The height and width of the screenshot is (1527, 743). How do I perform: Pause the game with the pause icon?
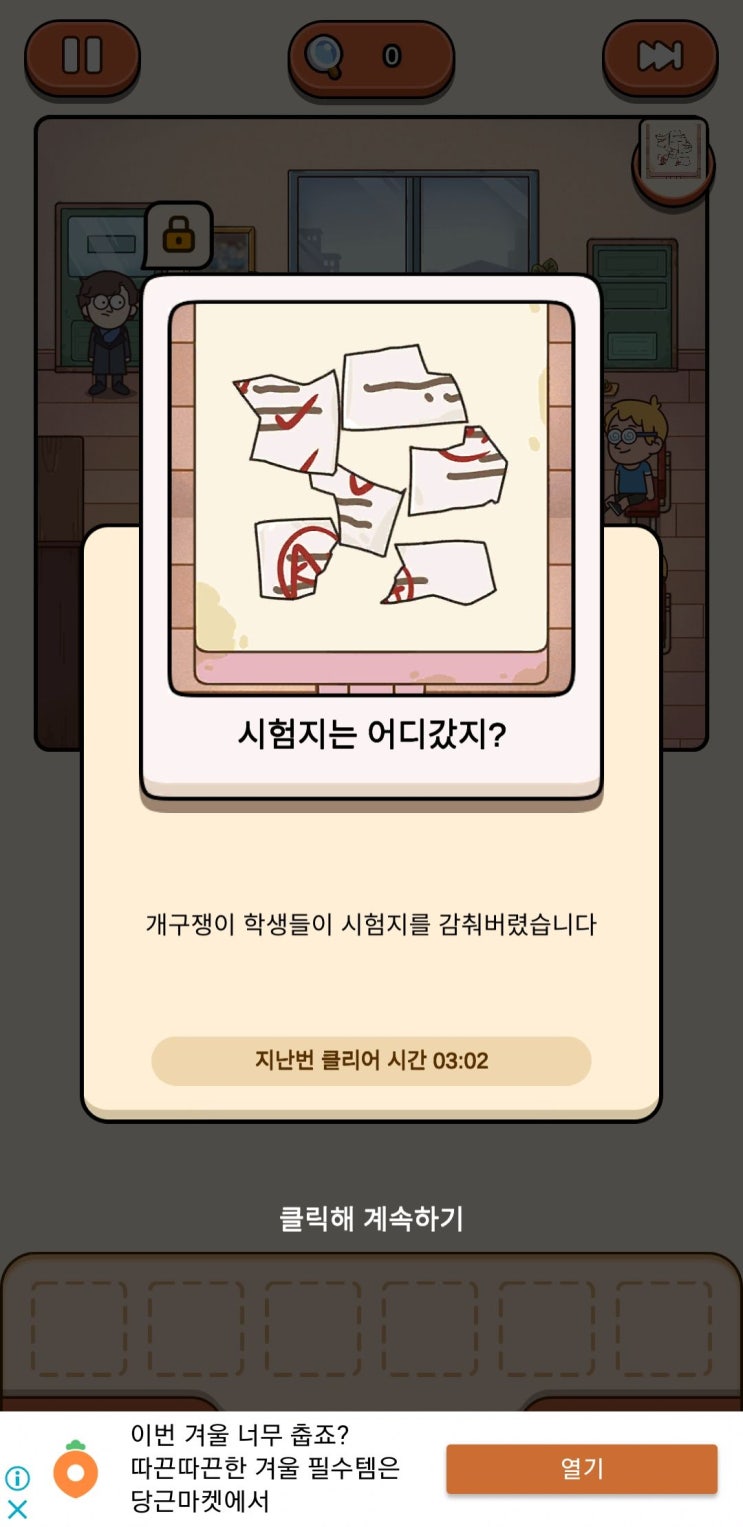tap(83, 57)
